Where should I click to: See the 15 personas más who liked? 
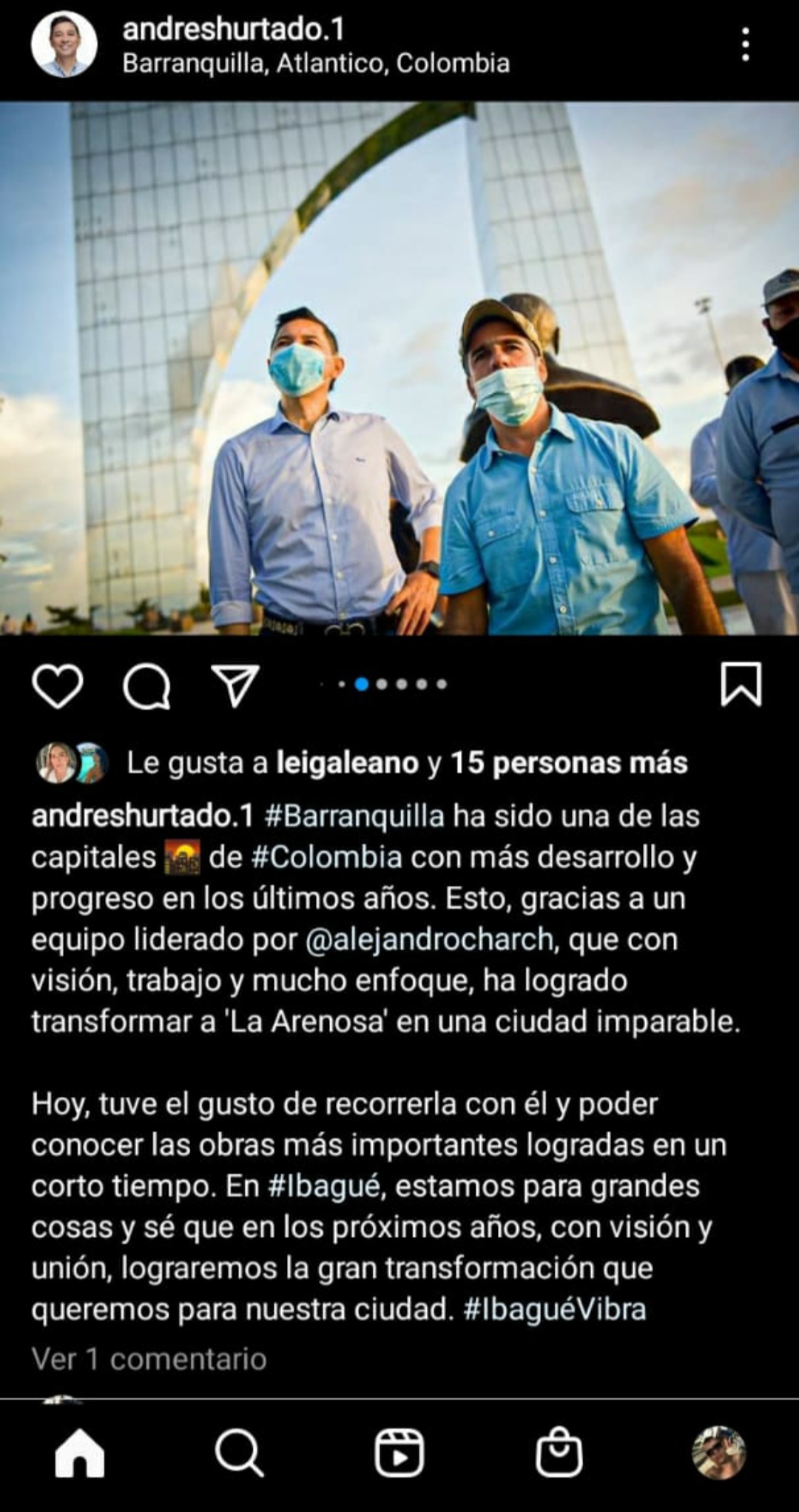tap(568, 763)
